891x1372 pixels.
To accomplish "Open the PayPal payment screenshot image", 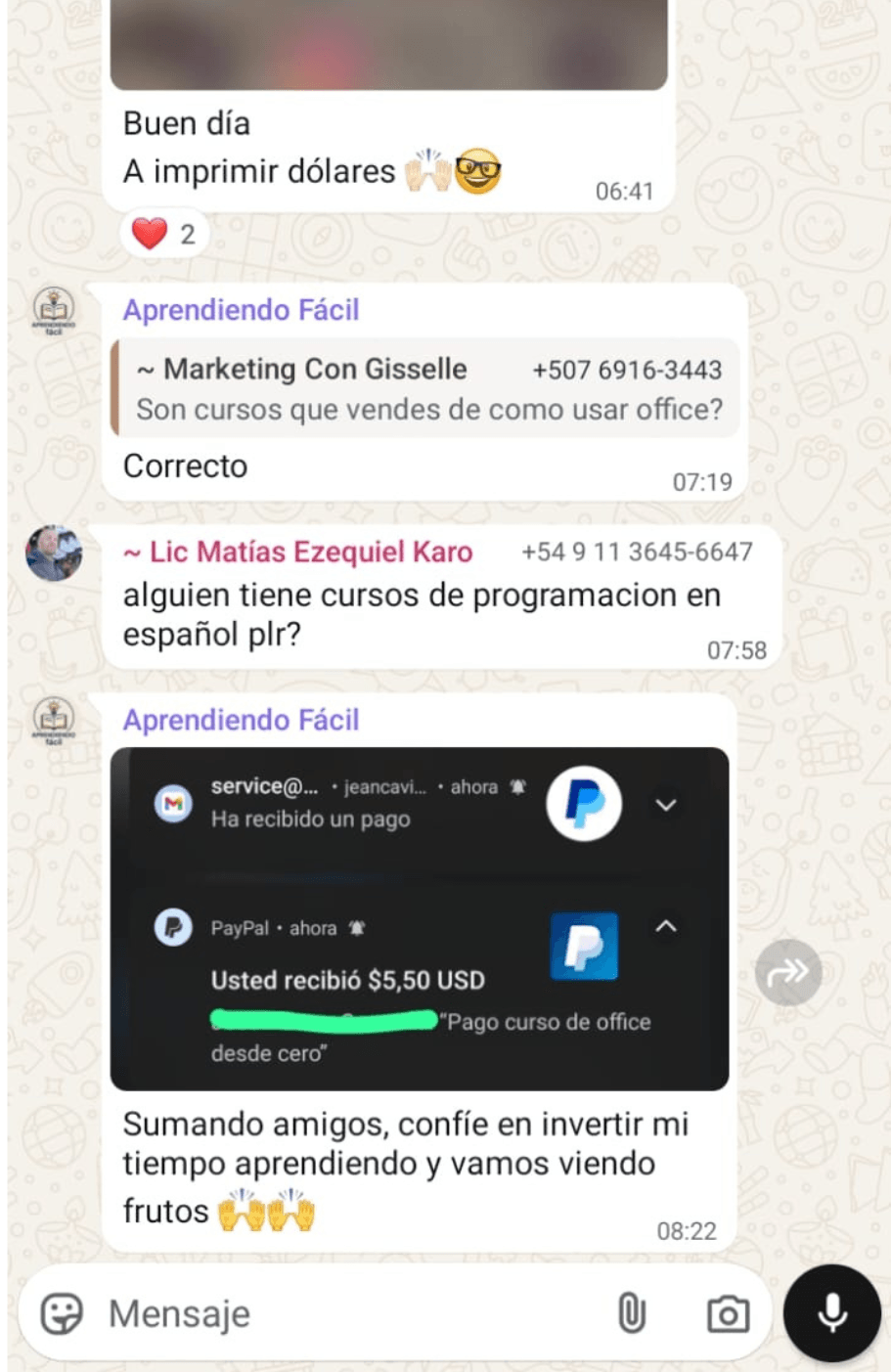I will coord(419,918).
